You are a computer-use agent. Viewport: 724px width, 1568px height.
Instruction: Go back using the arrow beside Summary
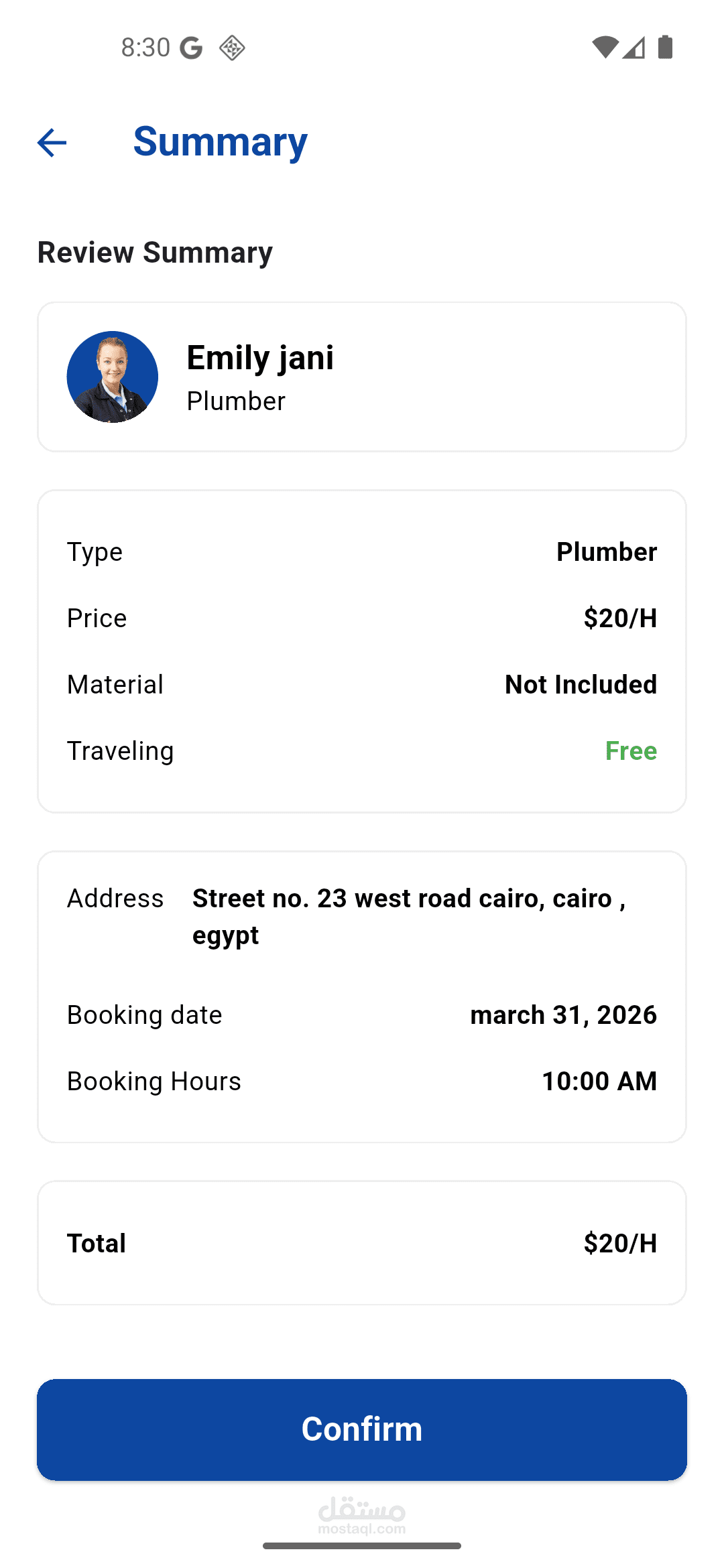click(x=52, y=143)
